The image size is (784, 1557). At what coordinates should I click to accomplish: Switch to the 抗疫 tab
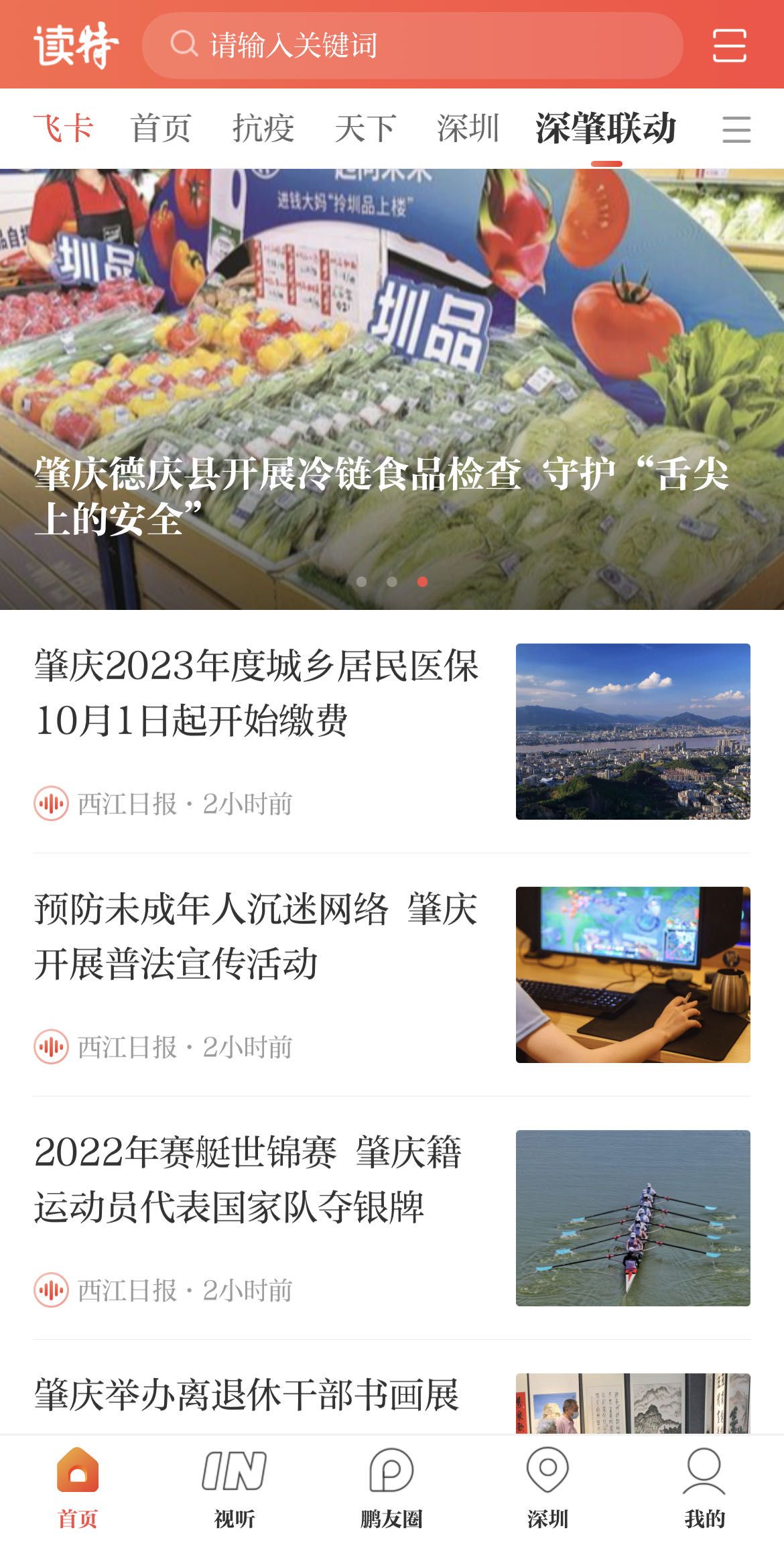pyautogui.click(x=264, y=128)
